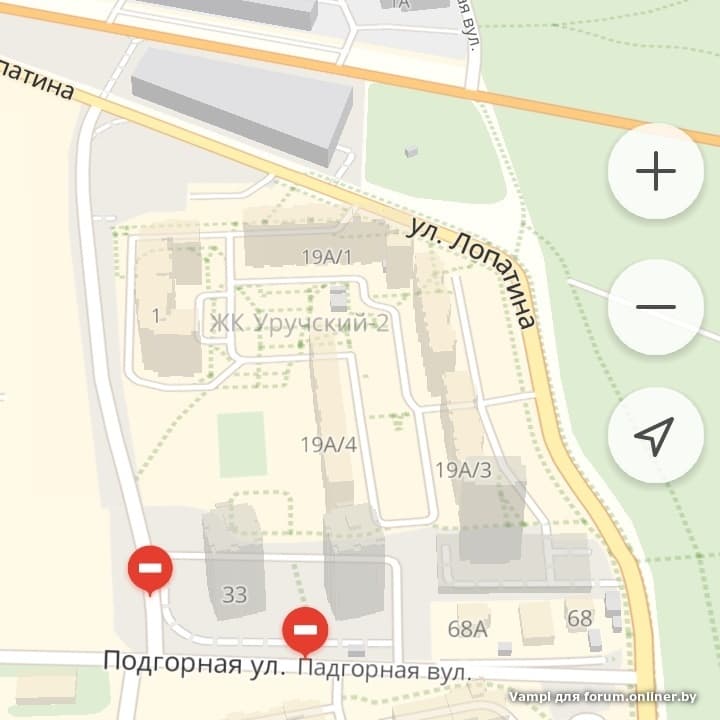Center the map on my location
Viewport: 720px width, 720px height.
[655, 436]
